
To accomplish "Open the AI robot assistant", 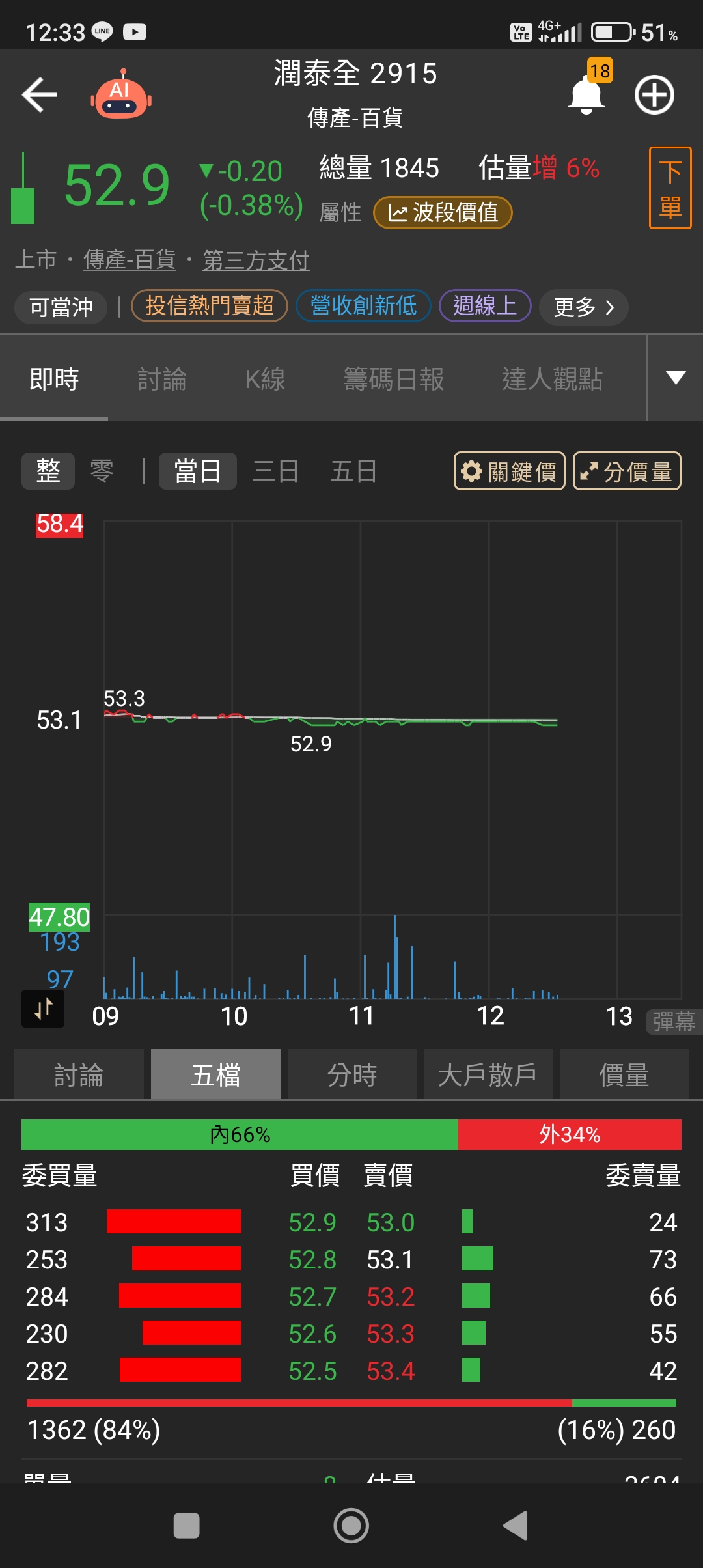I will pyautogui.click(x=120, y=96).
